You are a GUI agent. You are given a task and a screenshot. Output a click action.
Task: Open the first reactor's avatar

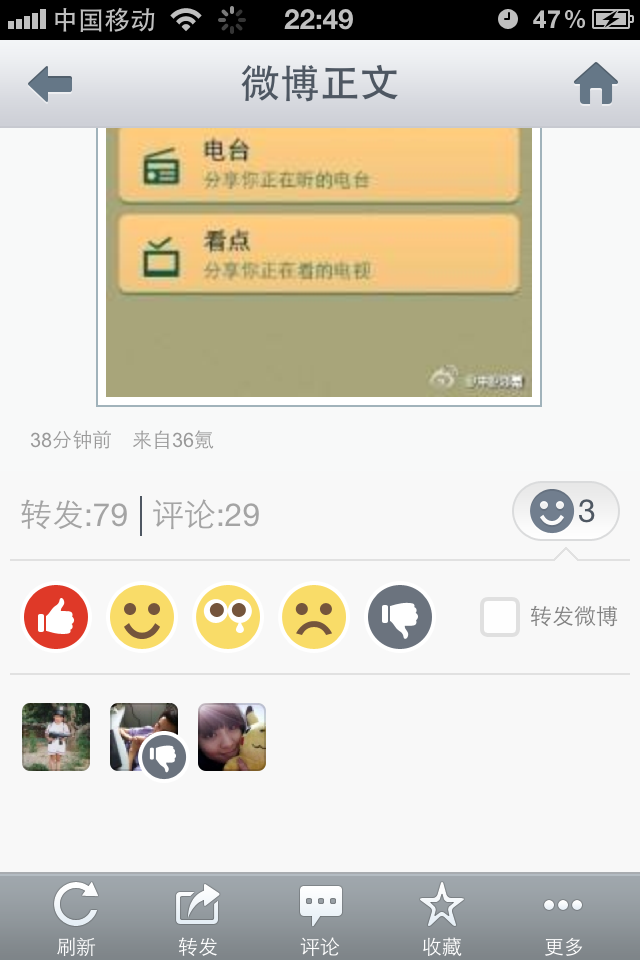click(x=56, y=737)
